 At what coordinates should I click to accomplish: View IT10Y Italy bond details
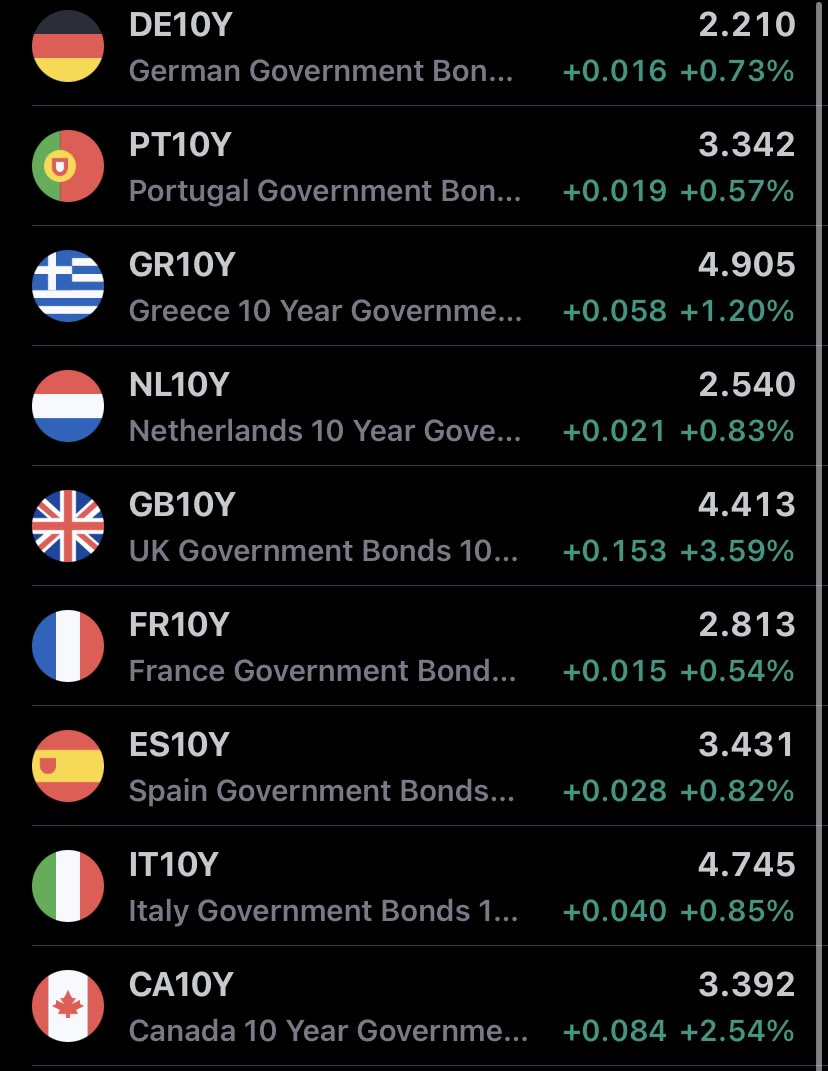[413, 887]
